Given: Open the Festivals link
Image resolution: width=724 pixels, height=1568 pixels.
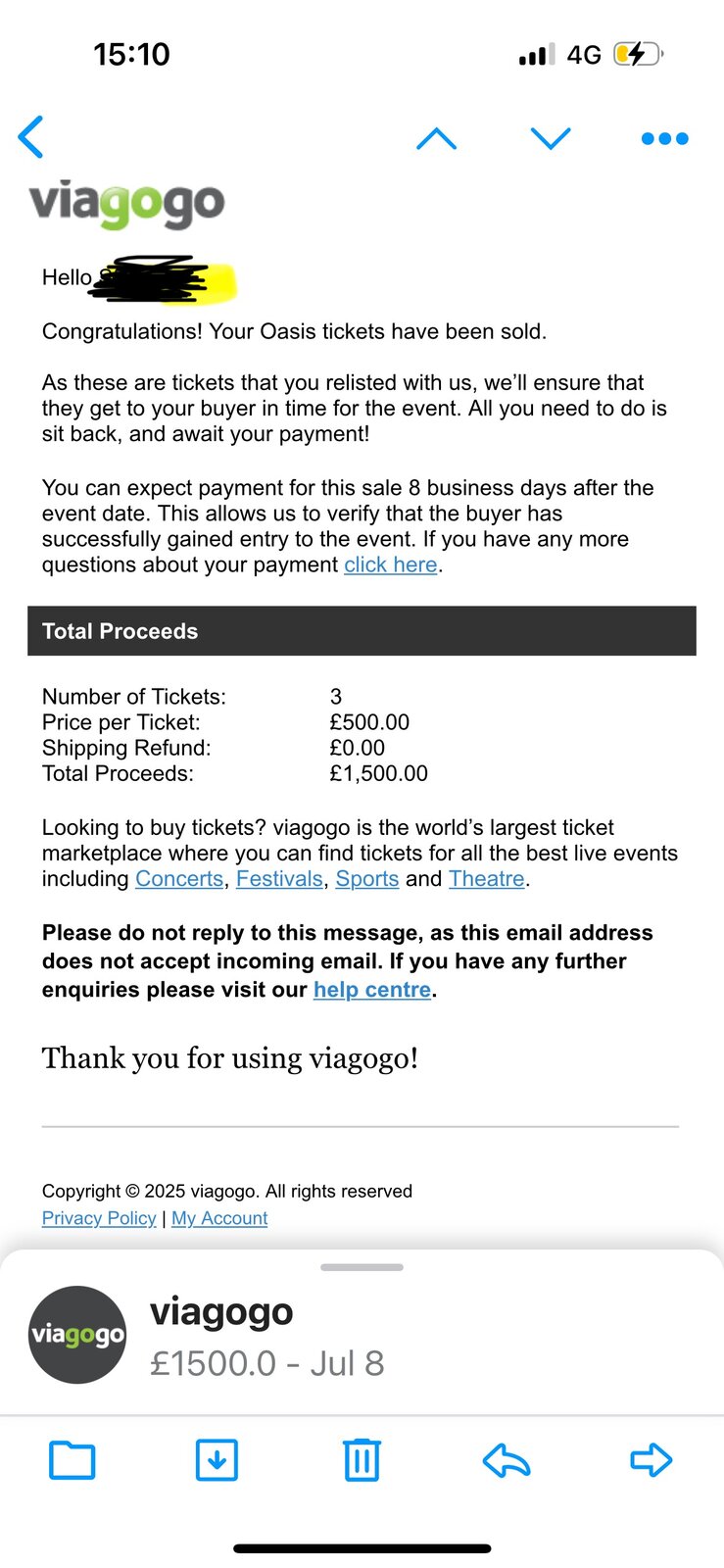Looking at the screenshot, I should click(x=279, y=879).
